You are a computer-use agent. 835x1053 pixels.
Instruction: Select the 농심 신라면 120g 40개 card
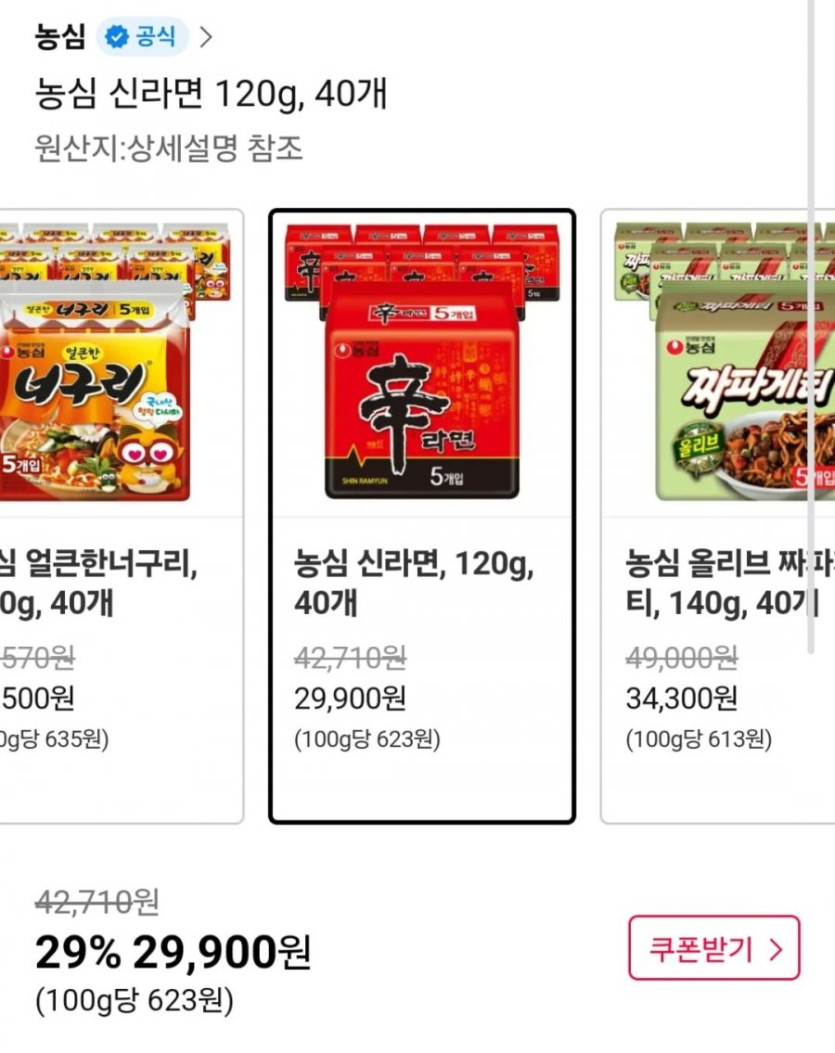click(x=421, y=515)
